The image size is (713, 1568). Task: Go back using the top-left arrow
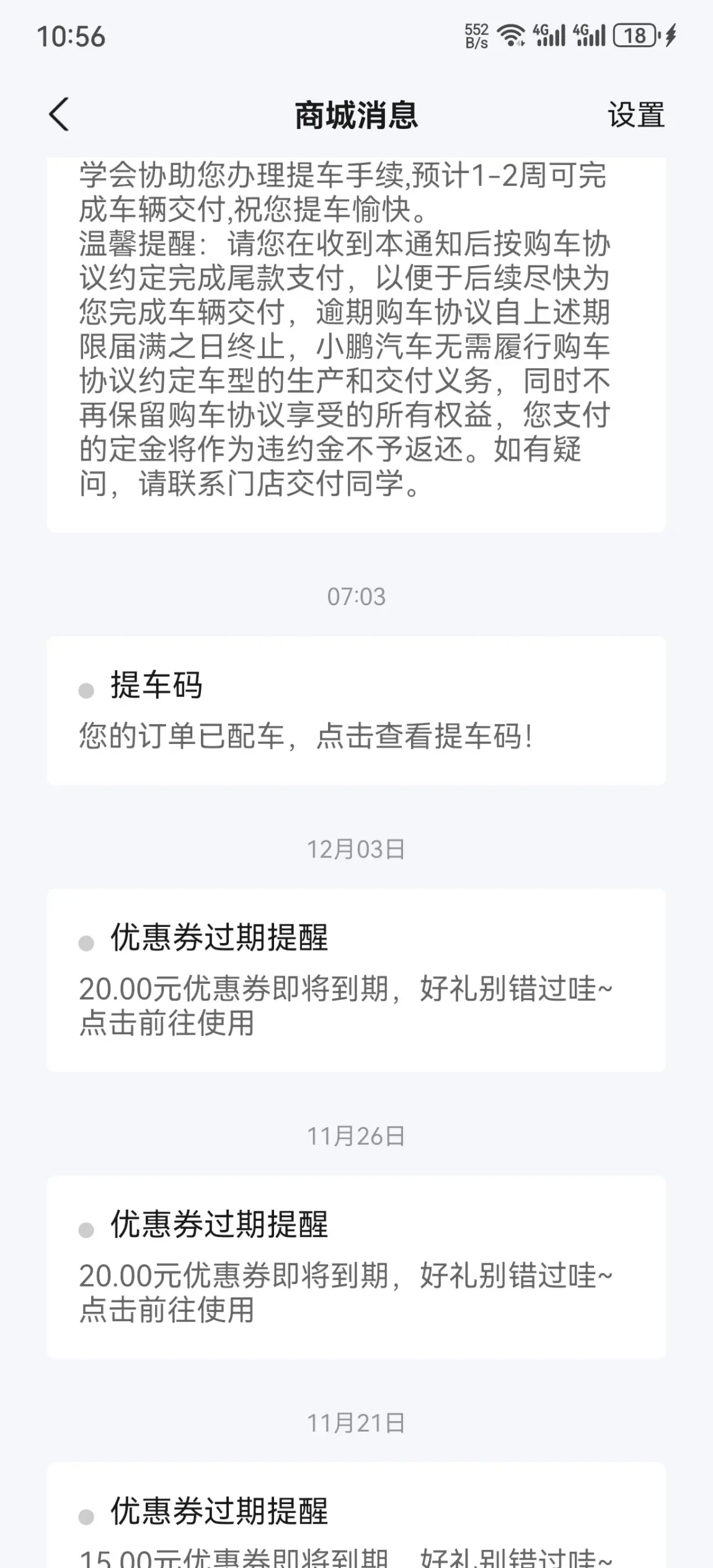[59, 115]
